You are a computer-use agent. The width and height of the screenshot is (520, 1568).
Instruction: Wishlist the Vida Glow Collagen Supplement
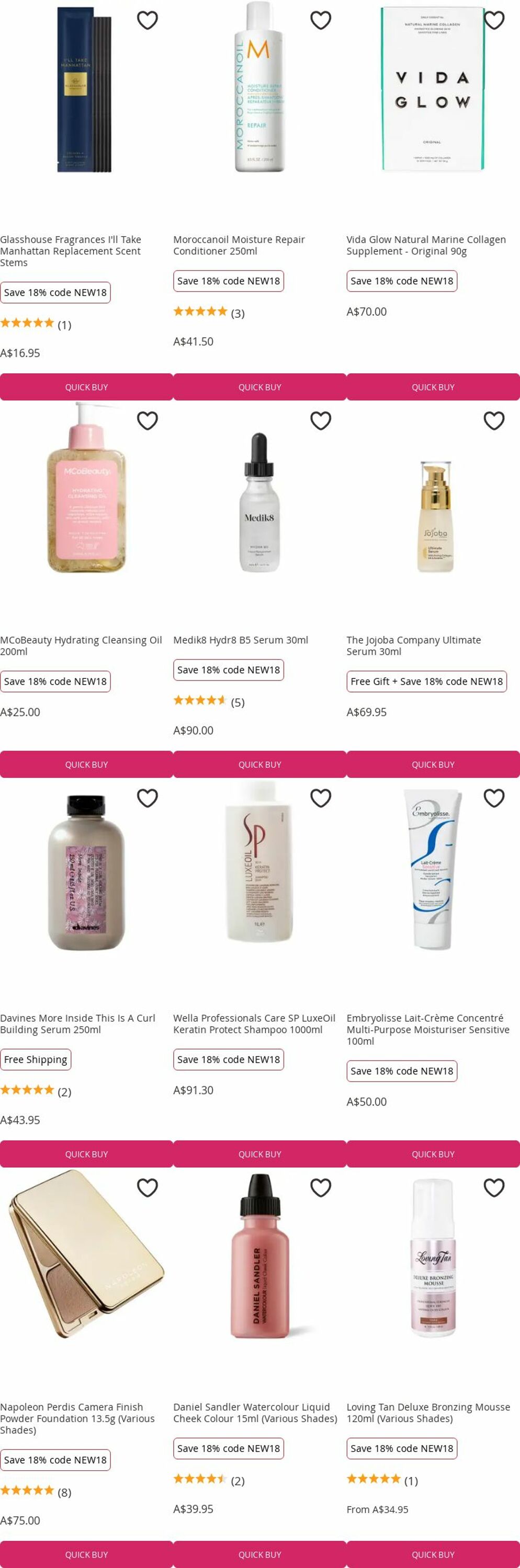[x=494, y=20]
